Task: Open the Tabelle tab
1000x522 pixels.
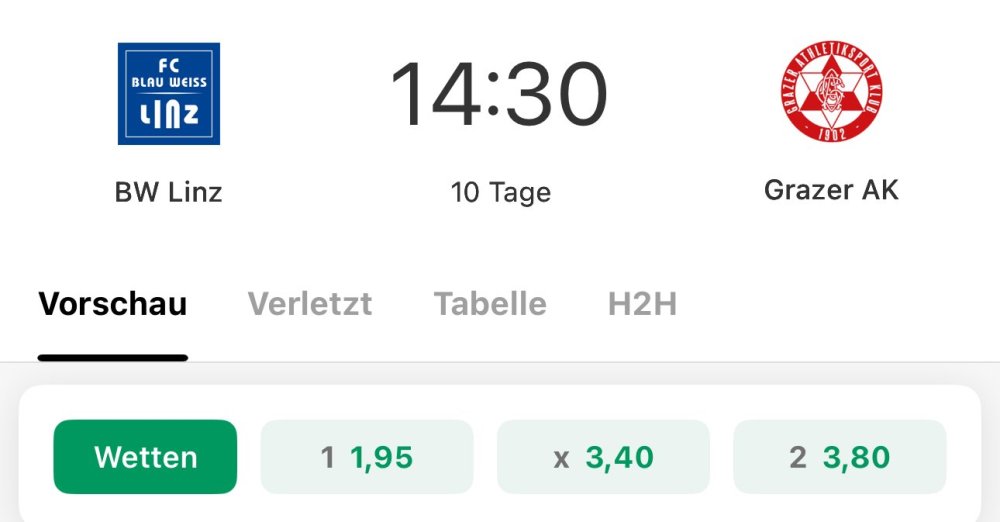Action: [490, 304]
